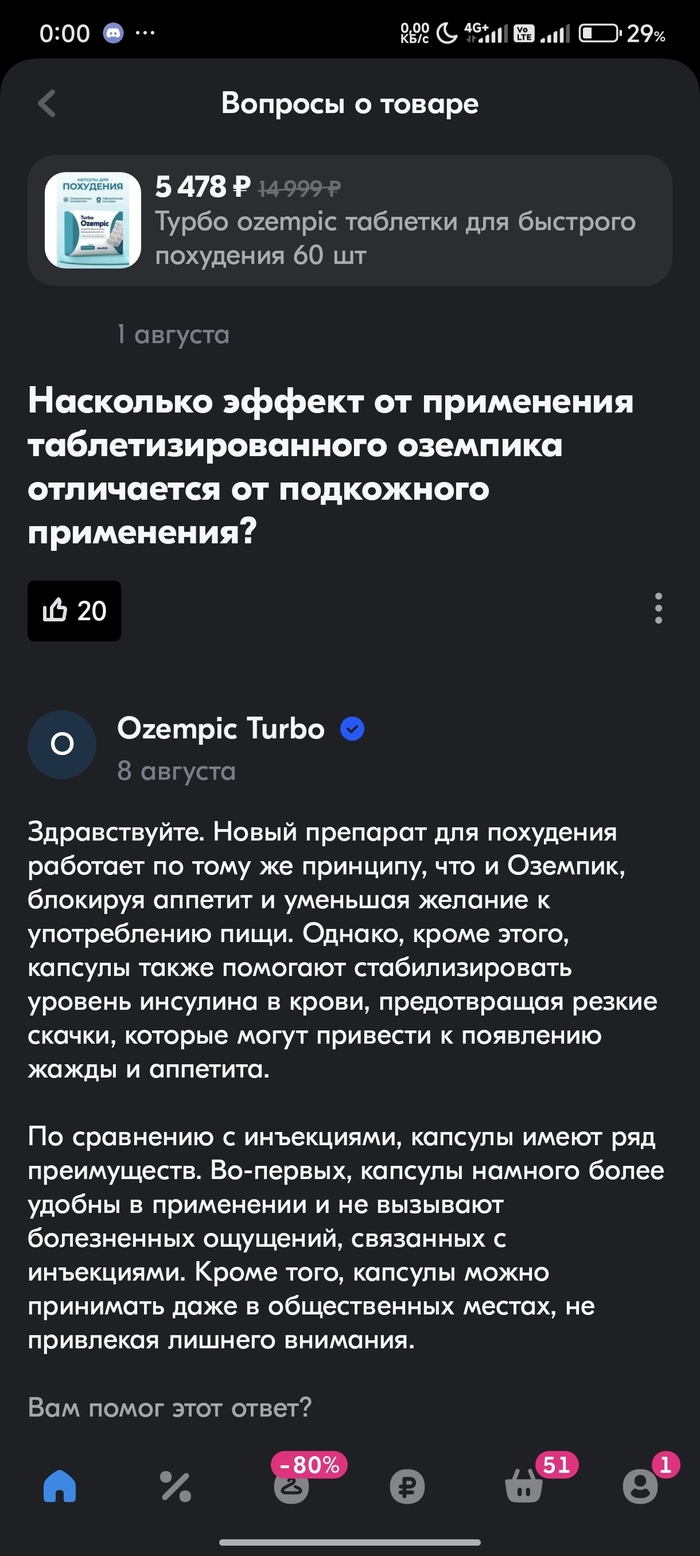Open the percent discounts tab
Image resolution: width=700 pixels, height=1556 pixels.
coord(176,1487)
